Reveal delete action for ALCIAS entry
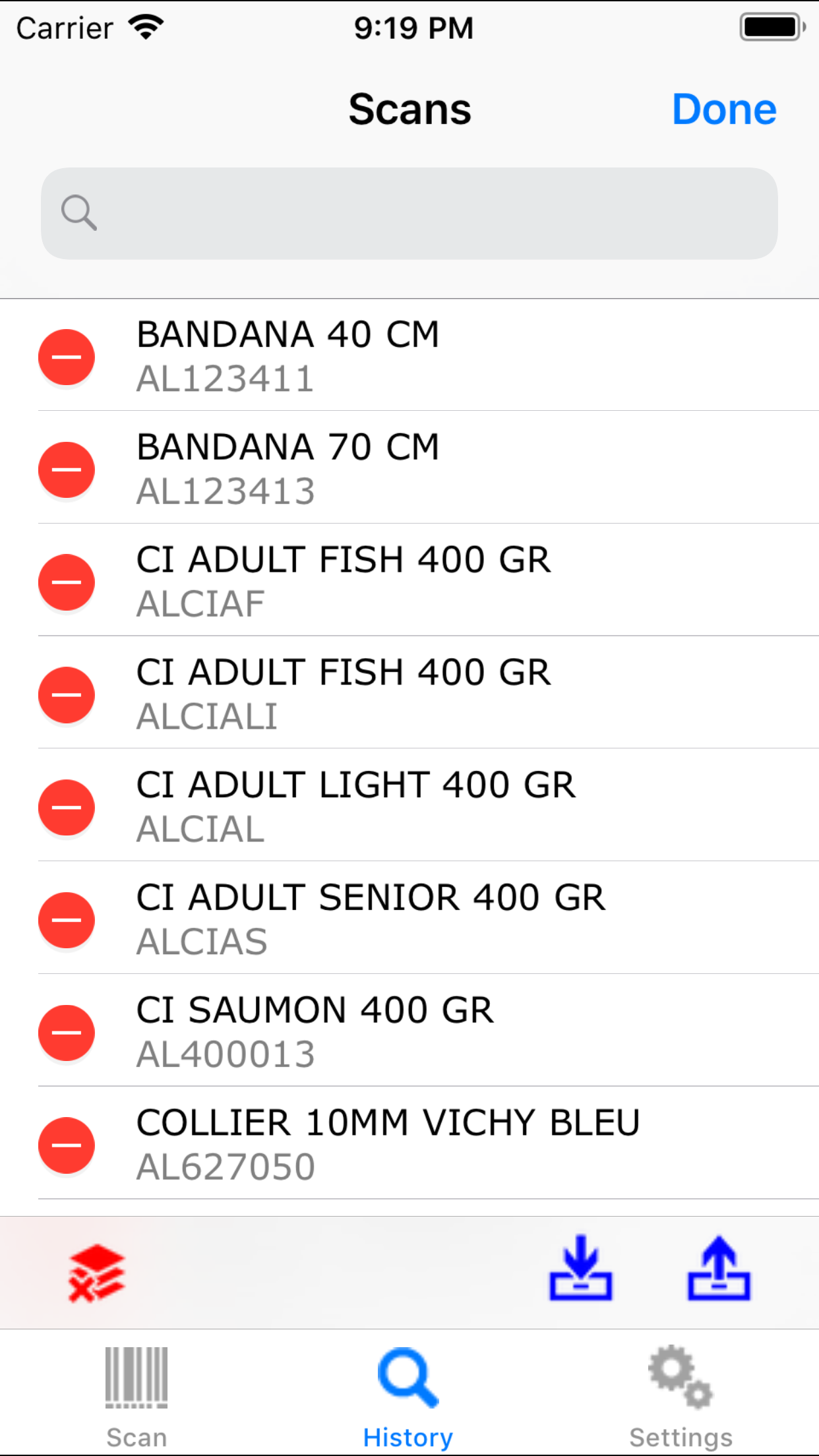This screenshot has width=819, height=1456. pyautogui.click(x=67, y=920)
